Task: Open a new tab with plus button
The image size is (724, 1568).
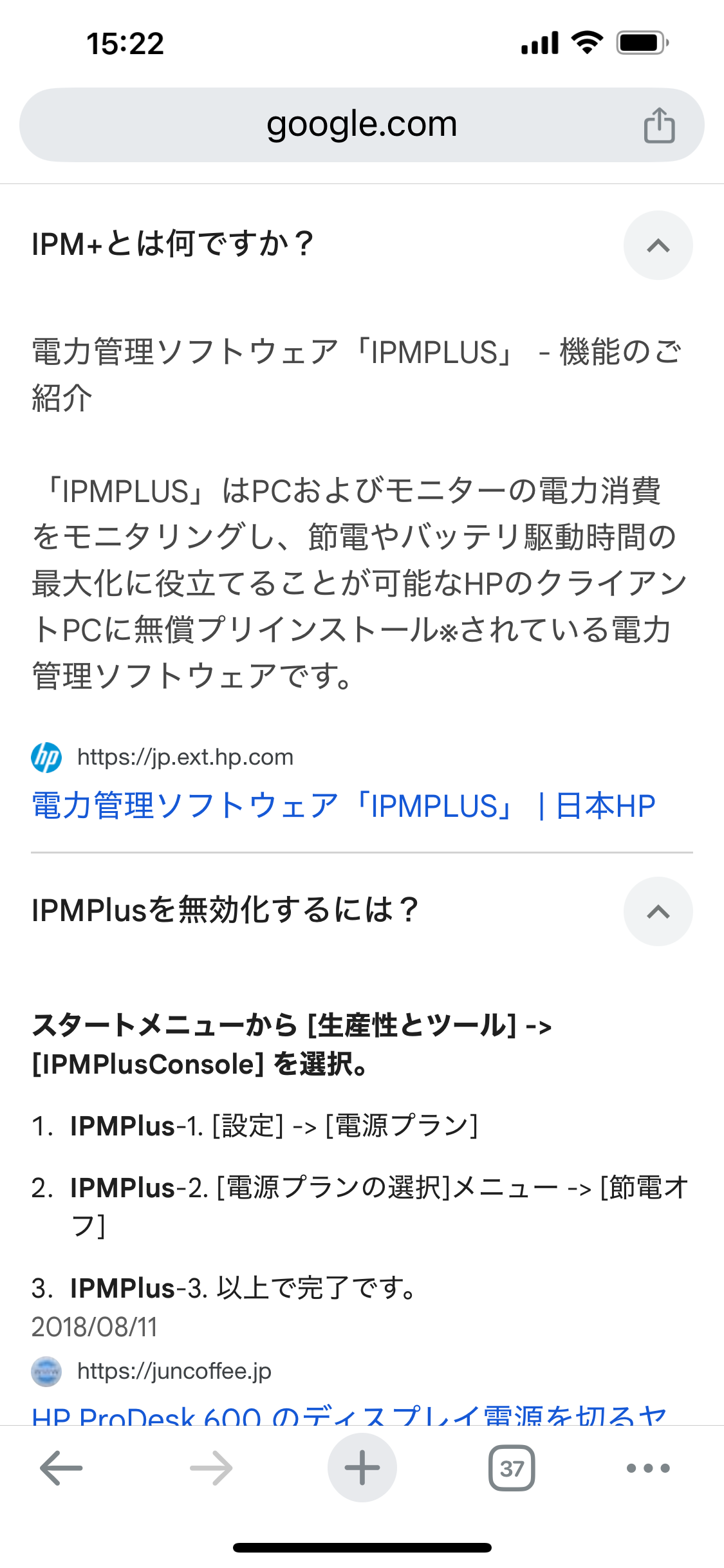Action: [x=362, y=1468]
